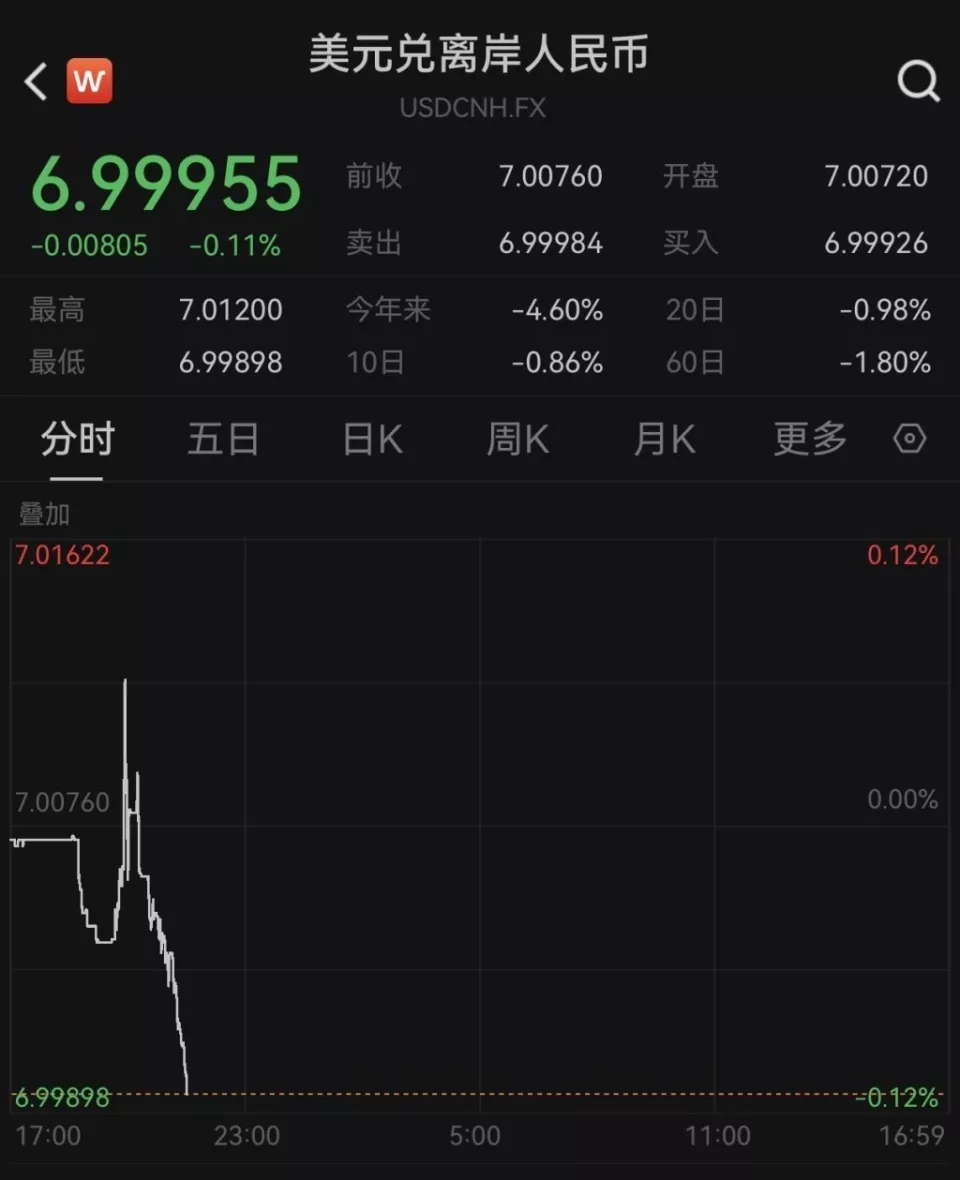The height and width of the screenshot is (1180, 960).
Task: Tap the 月K monthly candlestick view
Action: [663, 439]
